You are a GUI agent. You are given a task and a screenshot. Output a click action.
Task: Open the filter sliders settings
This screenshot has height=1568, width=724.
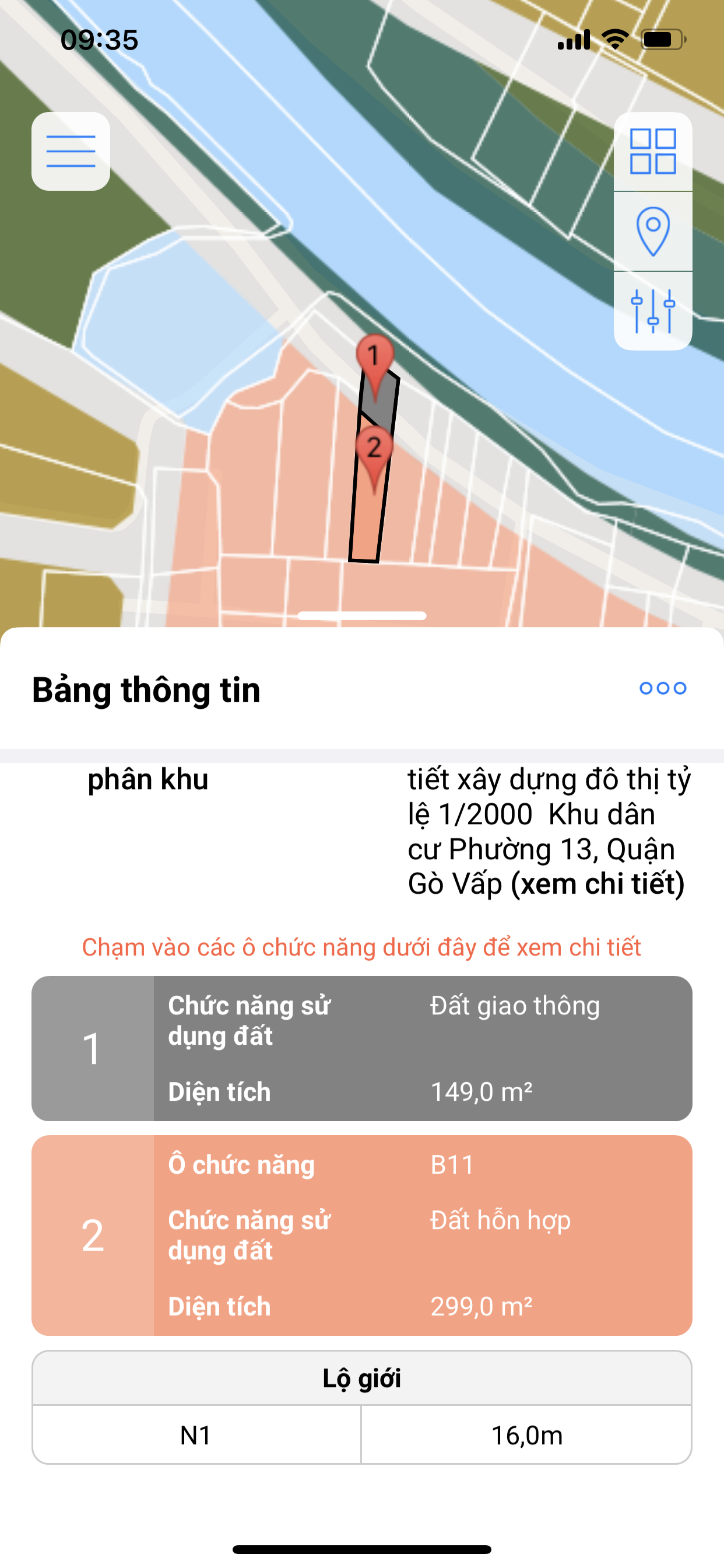point(653,310)
